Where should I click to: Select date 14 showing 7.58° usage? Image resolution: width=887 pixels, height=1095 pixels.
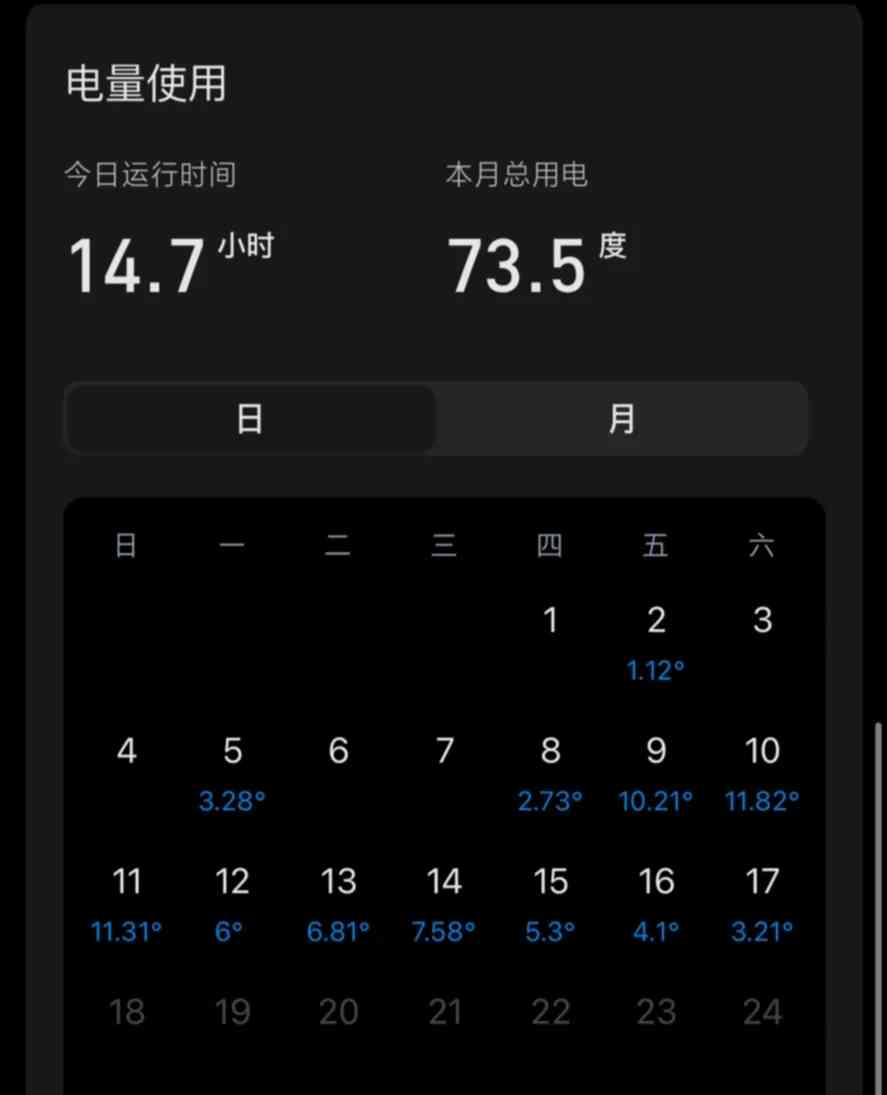pos(444,881)
